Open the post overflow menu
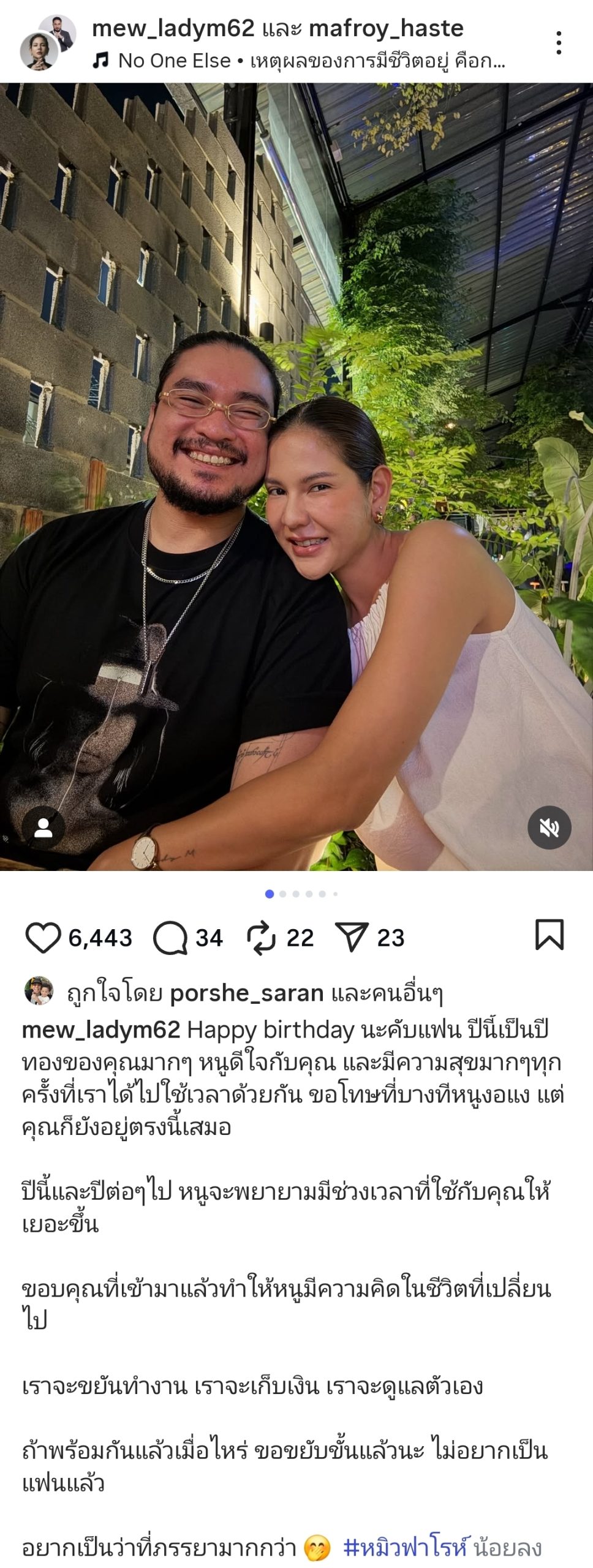This screenshot has width=593, height=1568. pos(558,43)
